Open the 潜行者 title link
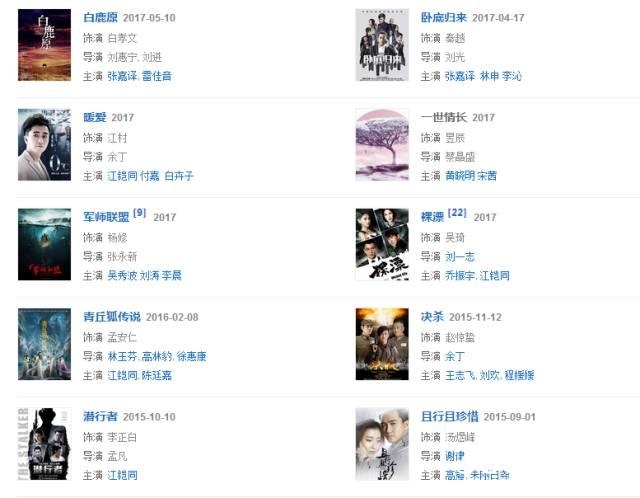This screenshot has width=640, height=498. [x=101, y=416]
